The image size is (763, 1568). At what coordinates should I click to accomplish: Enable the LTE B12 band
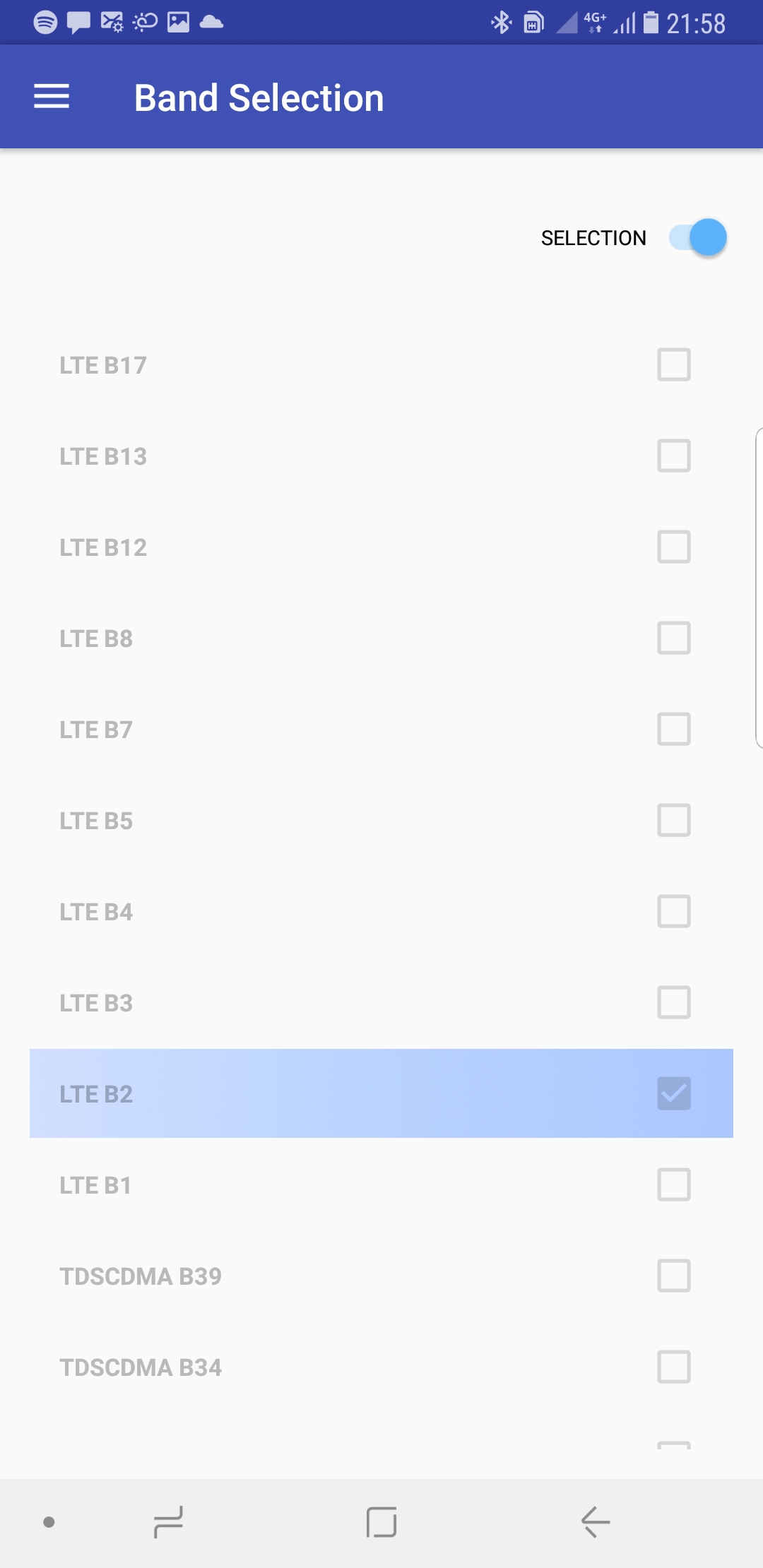(673, 547)
